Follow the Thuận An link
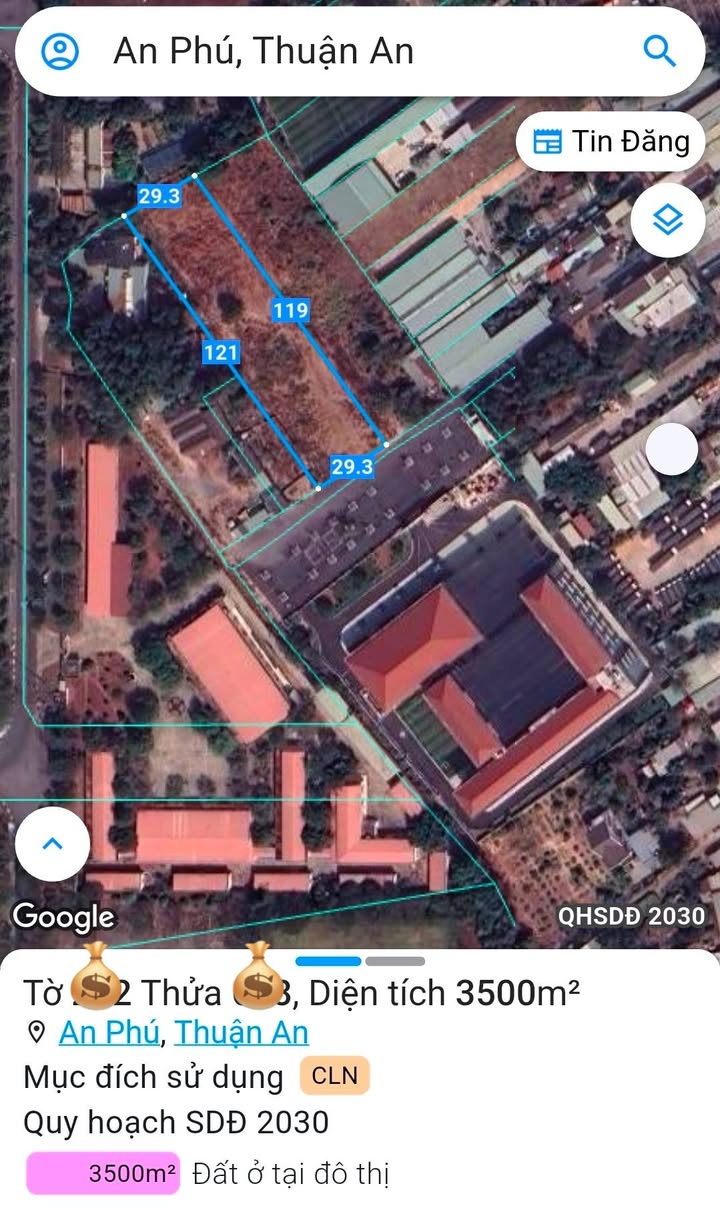 [241, 1031]
